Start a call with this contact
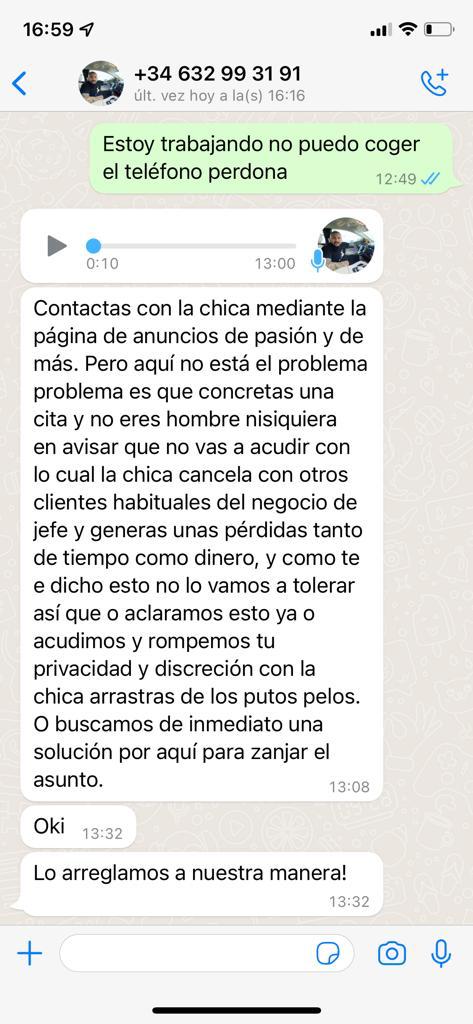Viewport: 473px width, 1024px height. [434, 83]
